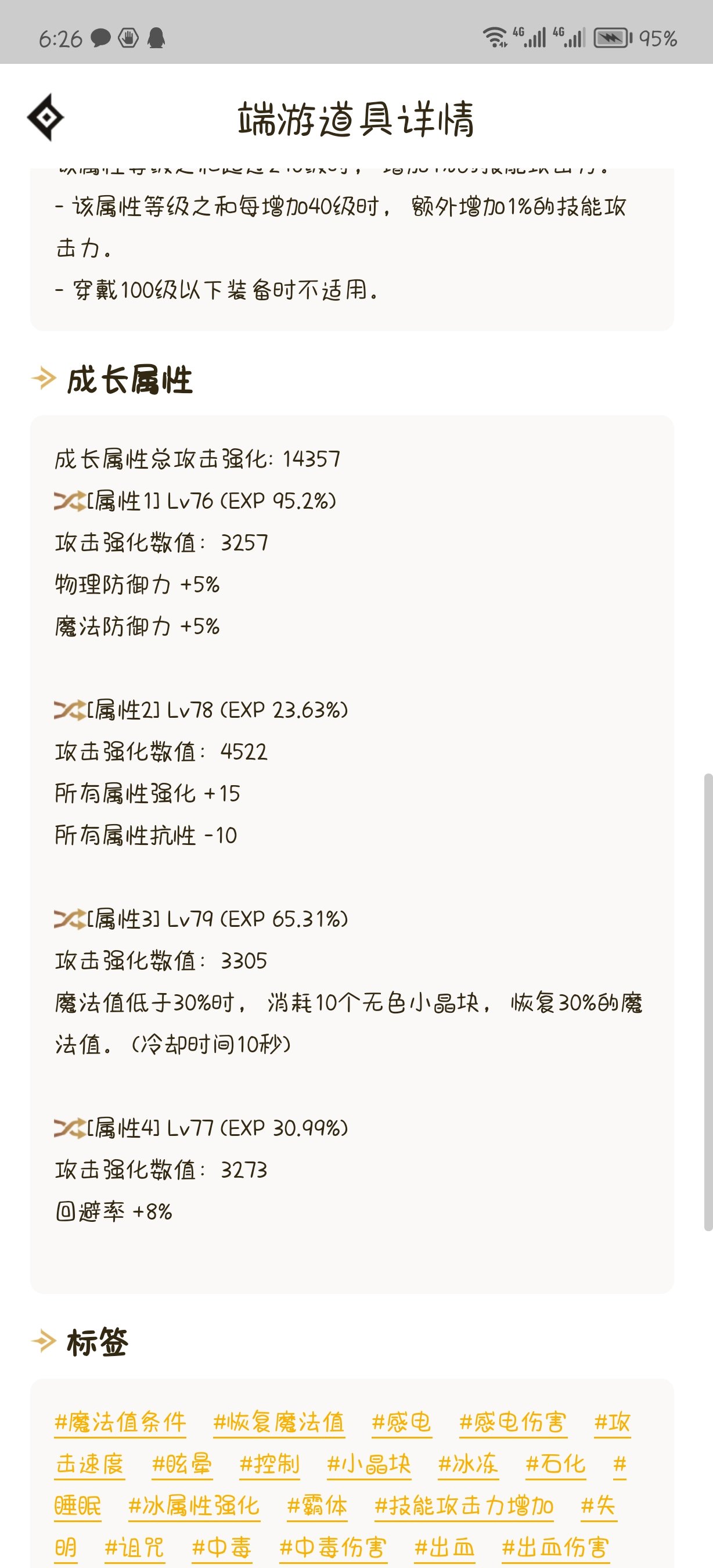Open the #出血 tag
The image size is (713, 1568).
(444, 1548)
